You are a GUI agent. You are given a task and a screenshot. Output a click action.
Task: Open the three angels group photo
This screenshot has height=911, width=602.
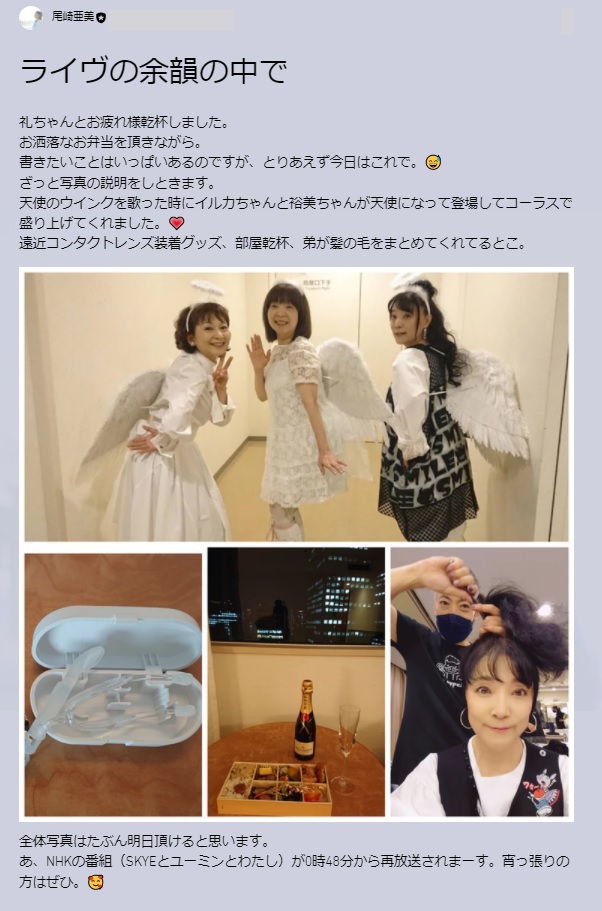point(296,405)
